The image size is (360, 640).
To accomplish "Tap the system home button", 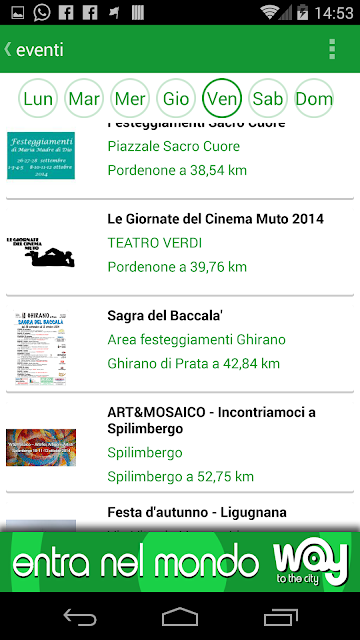I will [180, 617].
